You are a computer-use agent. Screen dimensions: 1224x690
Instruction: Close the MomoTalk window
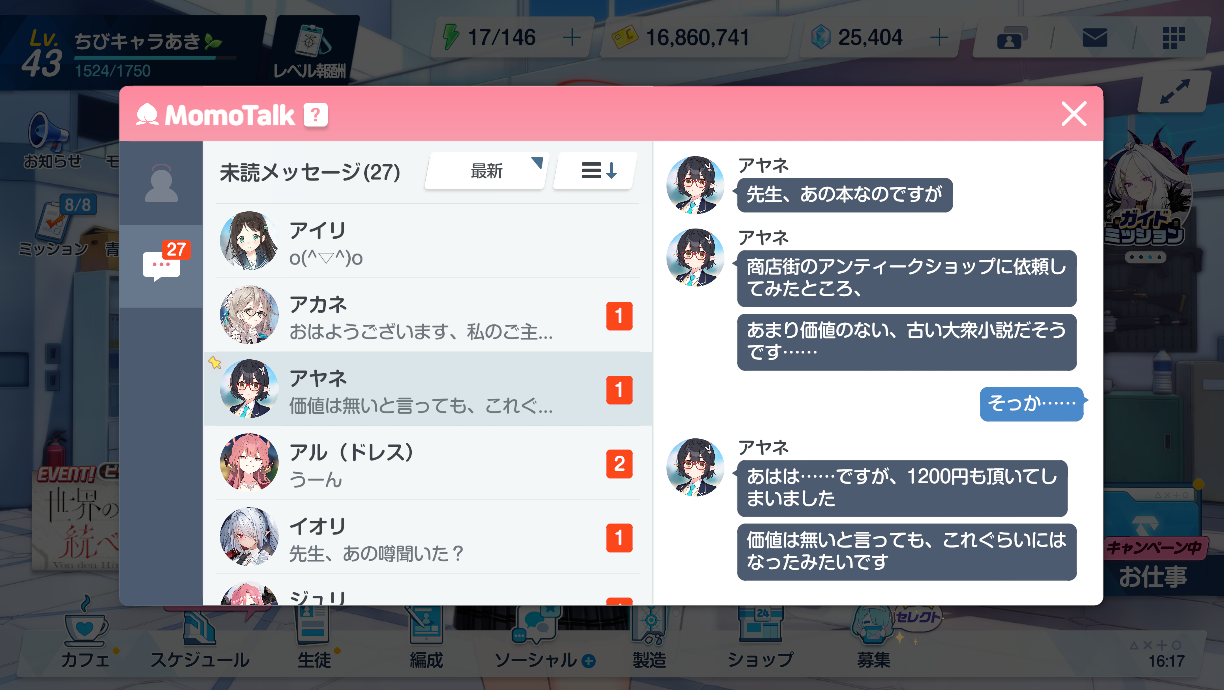(1073, 114)
